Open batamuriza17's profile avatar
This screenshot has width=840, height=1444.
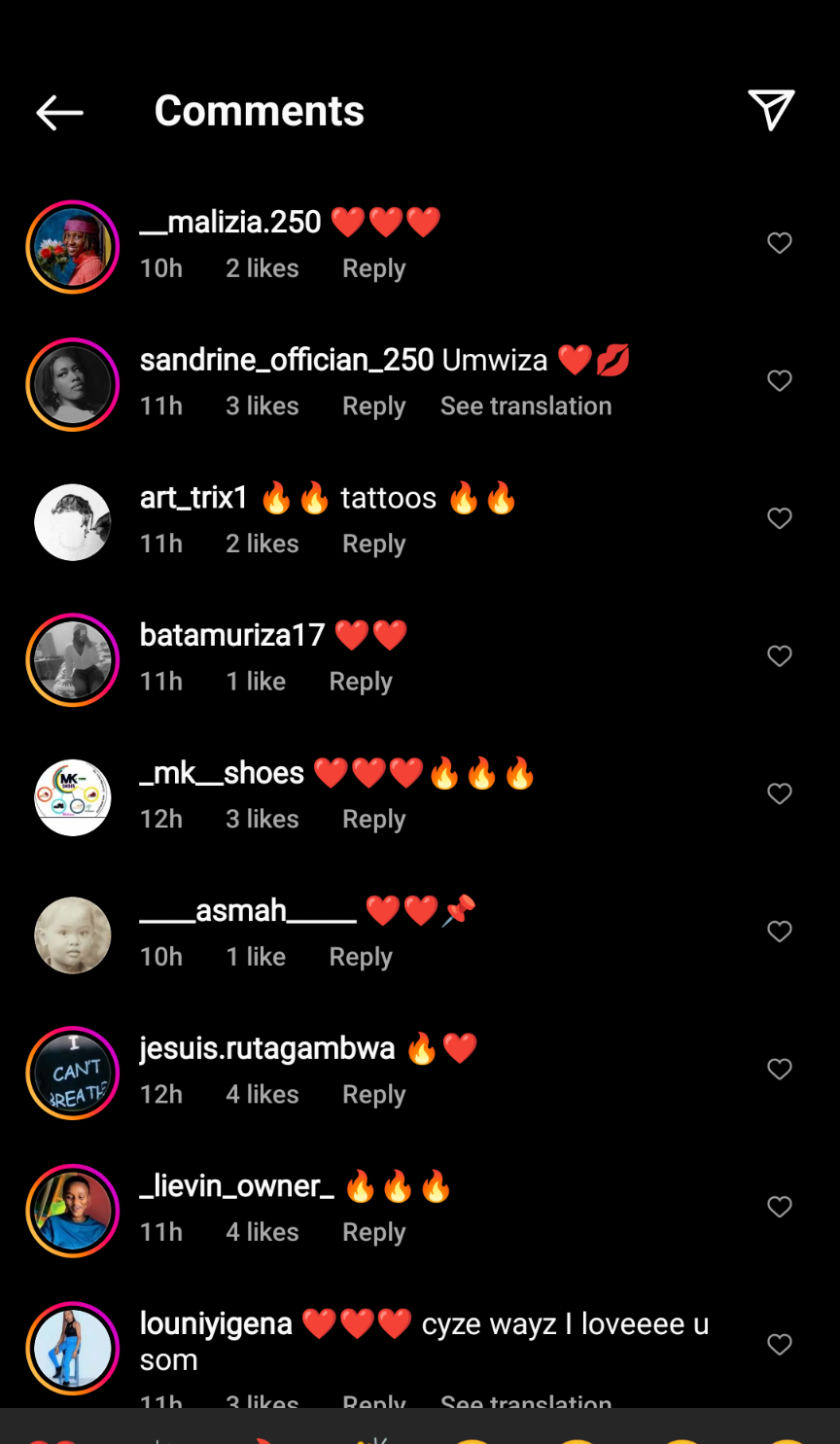[x=73, y=660]
